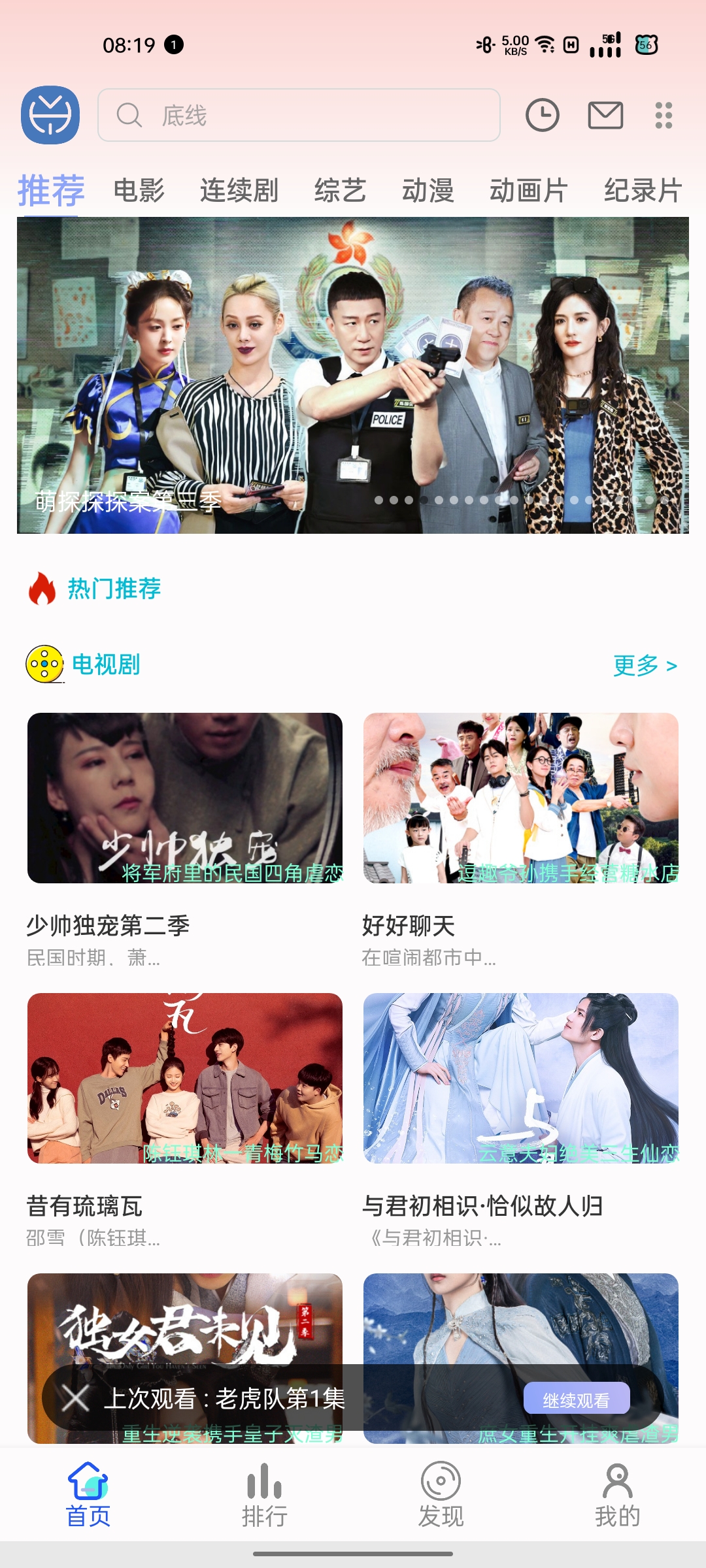Dismiss the 上次观看 resume bar
The height and width of the screenshot is (1568, 706).
point(75,1399)
